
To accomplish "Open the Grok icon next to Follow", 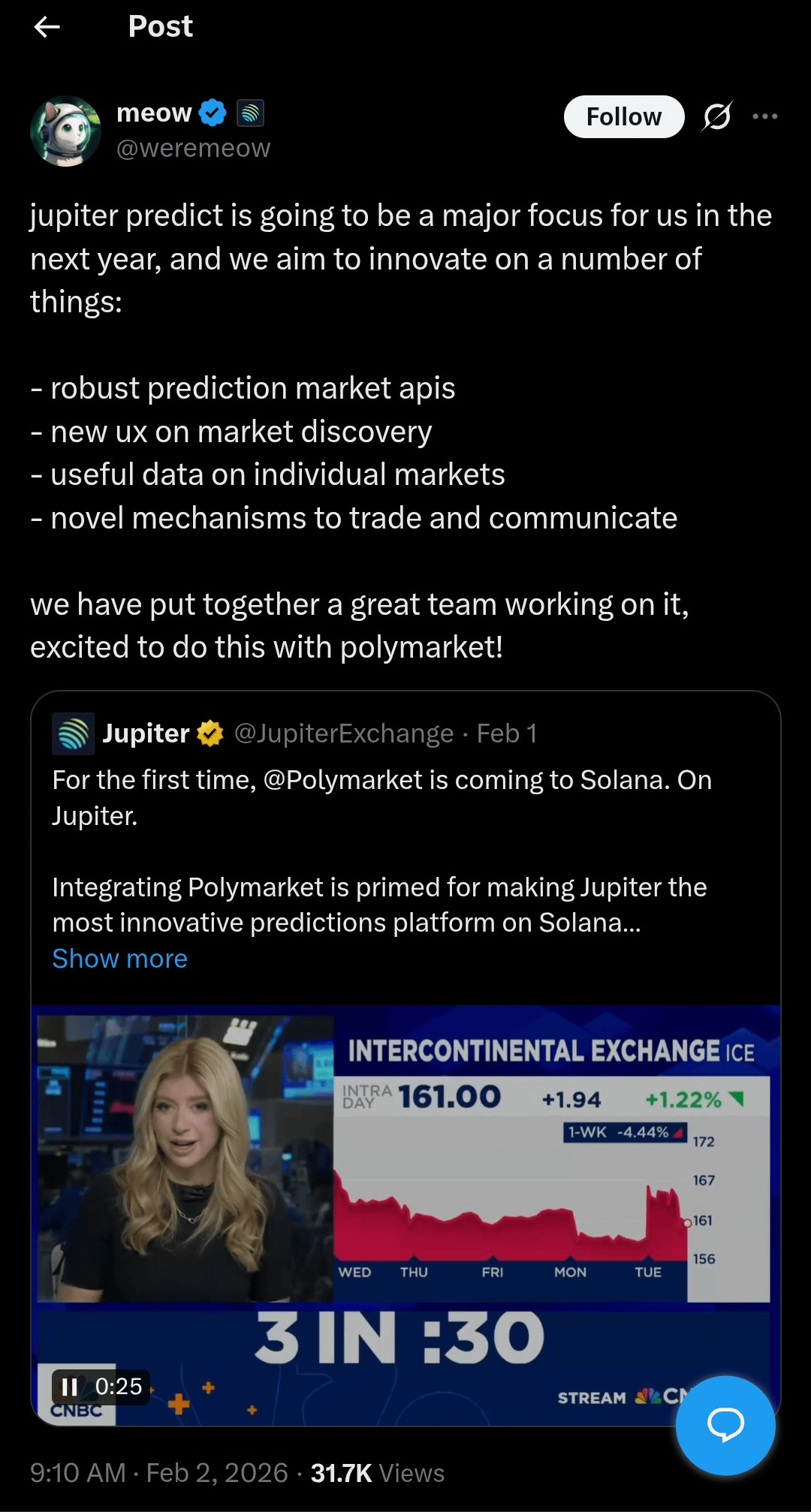I will tap(717, 116).
